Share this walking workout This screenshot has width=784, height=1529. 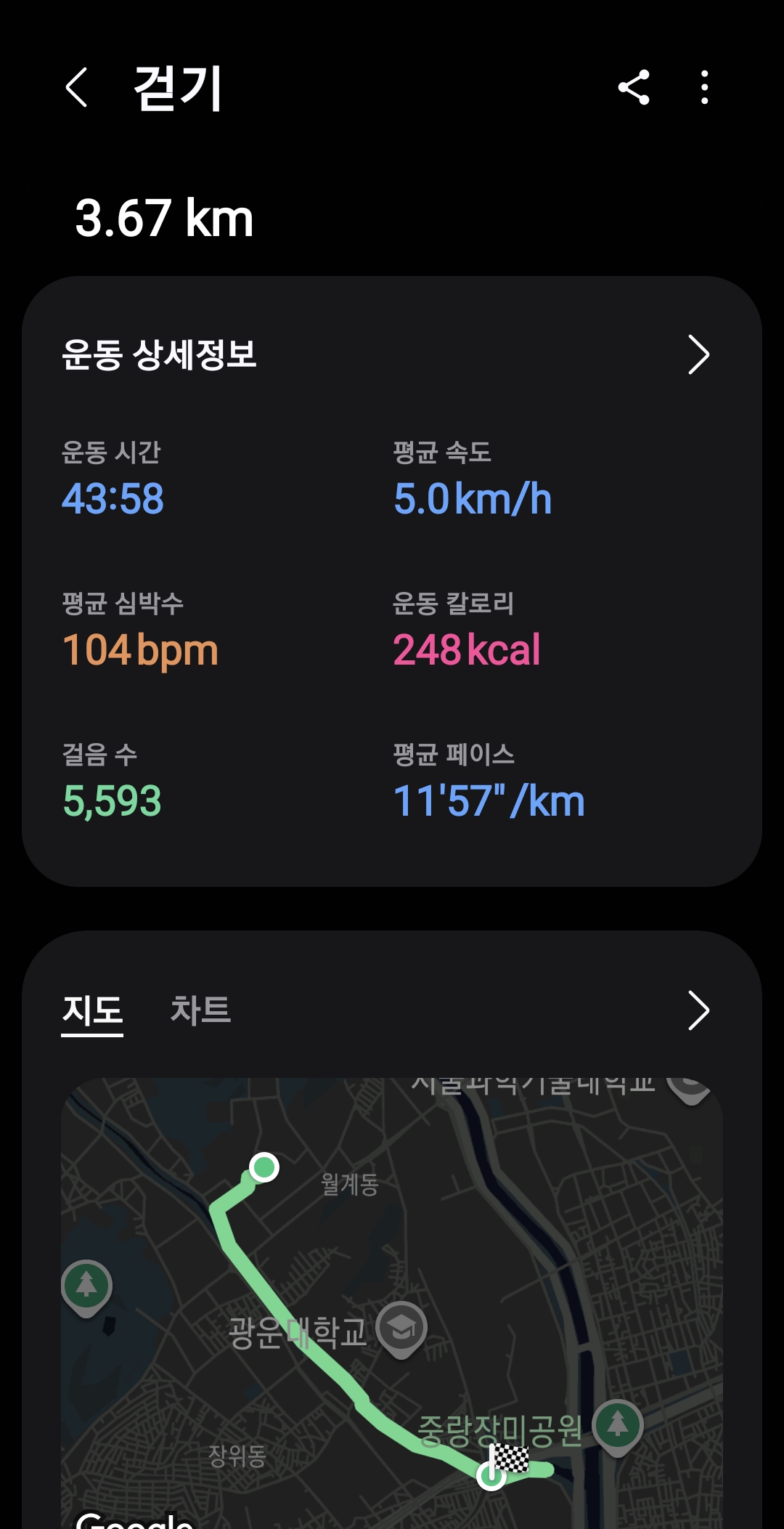coord(634,88)
